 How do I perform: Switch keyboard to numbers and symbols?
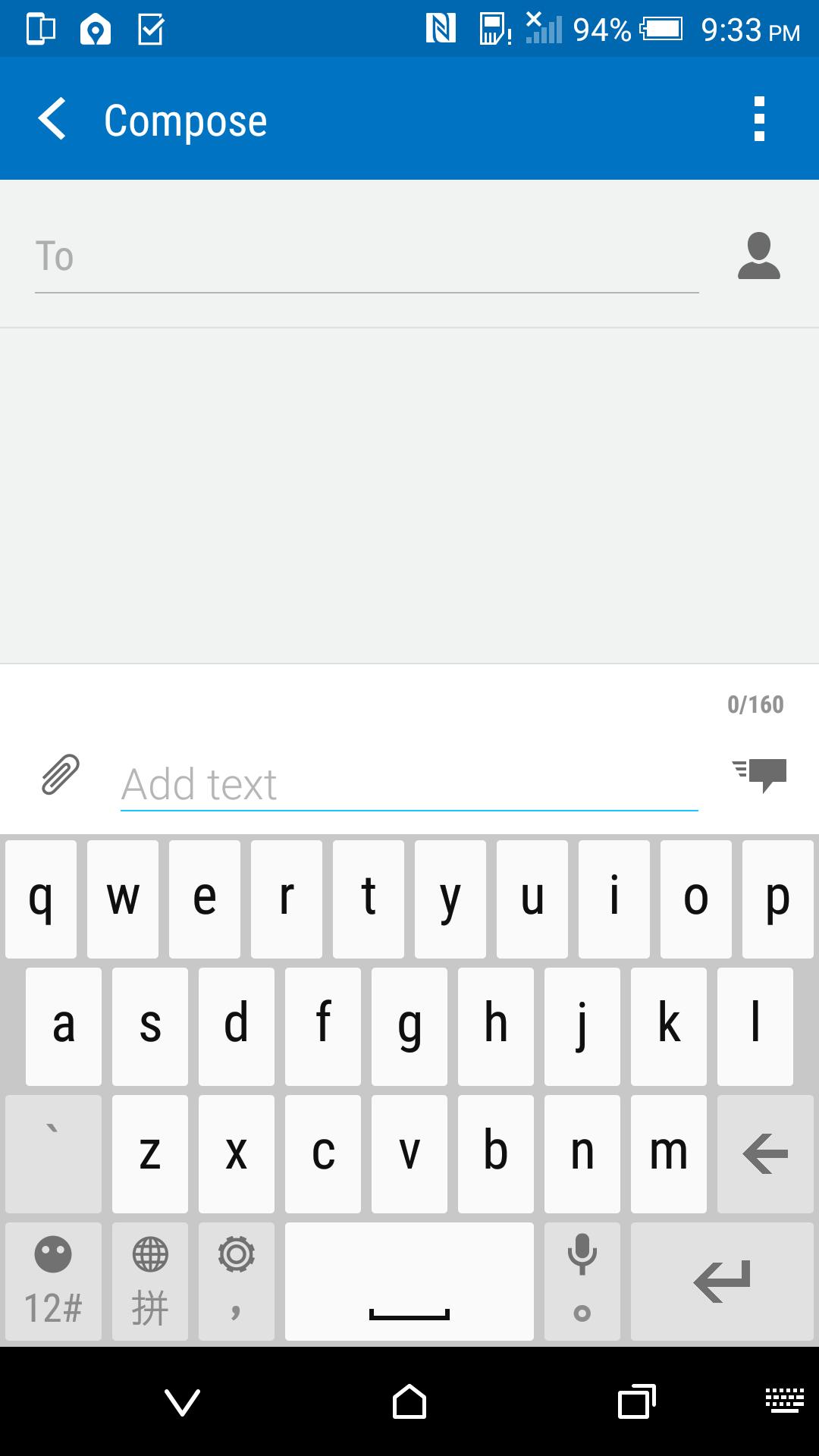[53, 1281]
